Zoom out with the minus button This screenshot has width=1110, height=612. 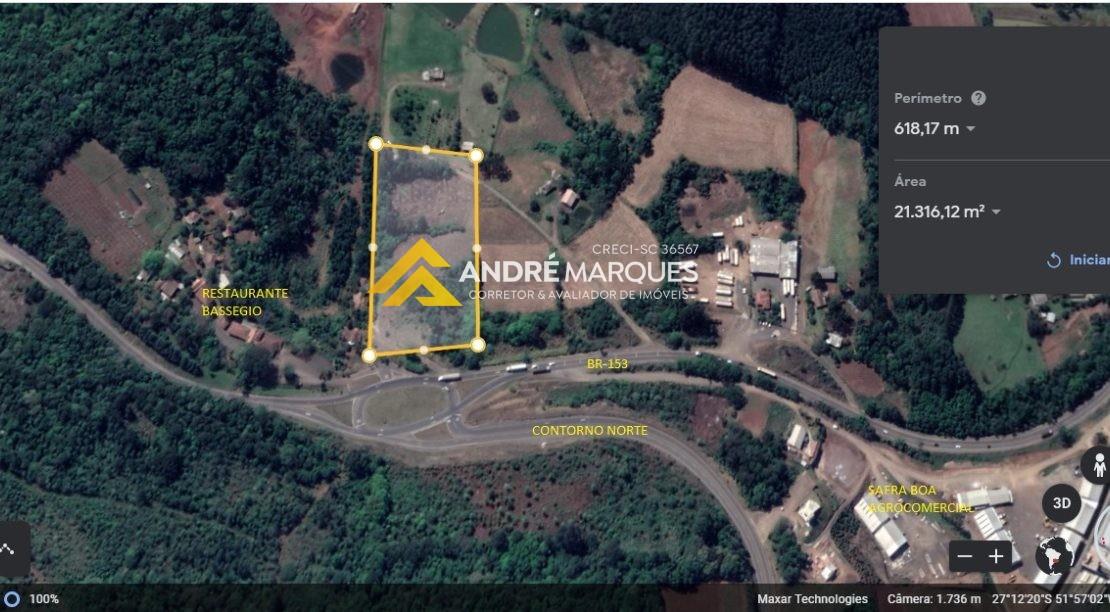pyautogui.click(x=965, y=556)
